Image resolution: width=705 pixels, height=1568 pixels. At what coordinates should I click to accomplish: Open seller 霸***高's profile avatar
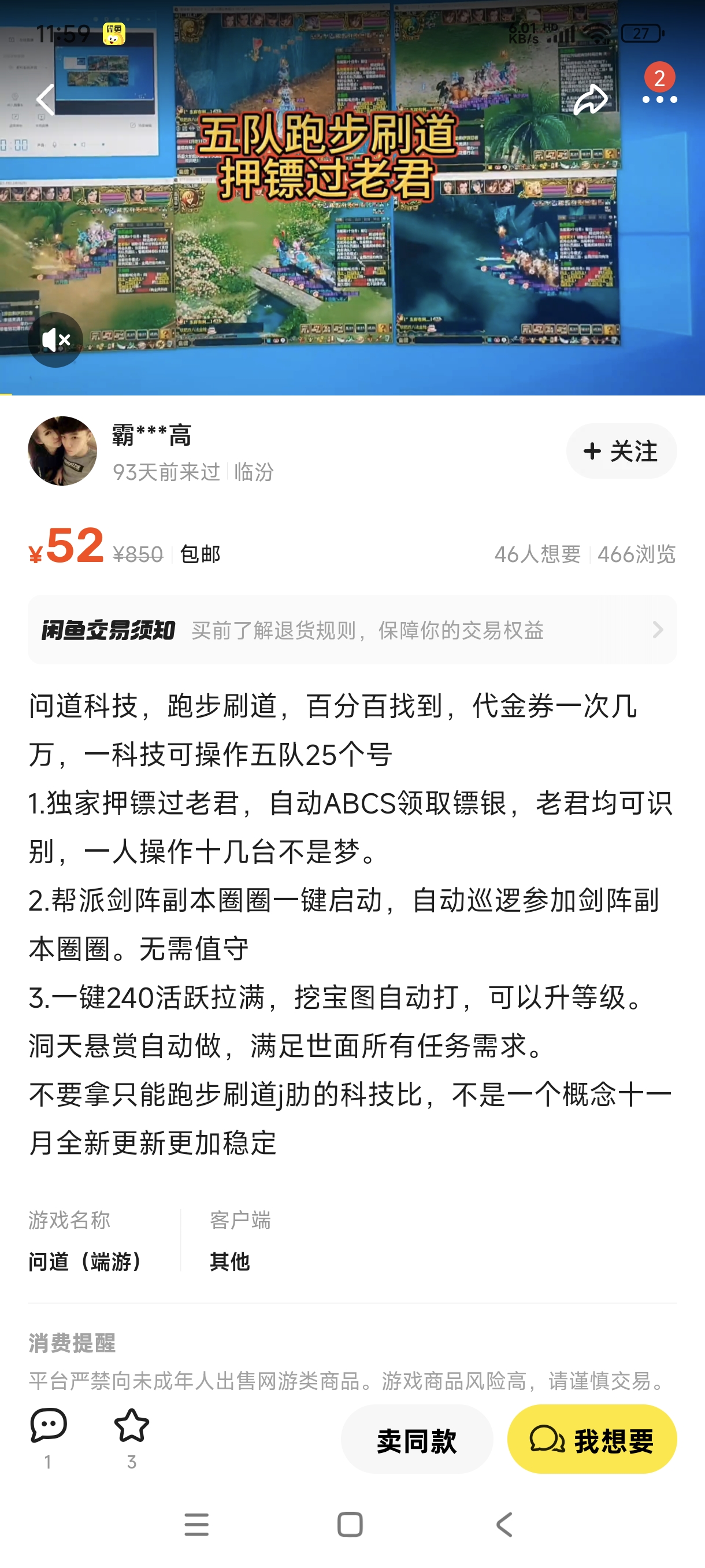(62, 451)
